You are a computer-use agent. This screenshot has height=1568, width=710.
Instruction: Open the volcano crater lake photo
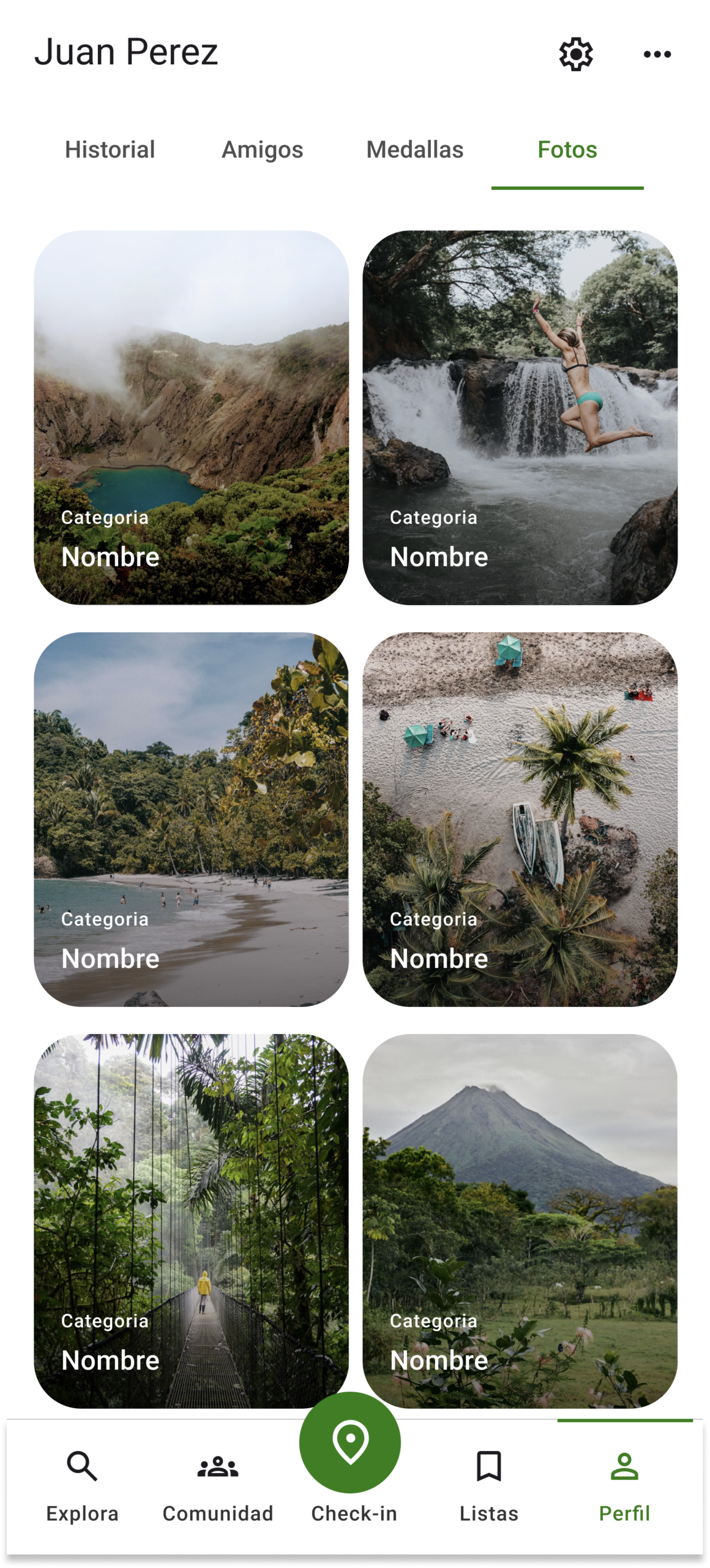point(191,417)
